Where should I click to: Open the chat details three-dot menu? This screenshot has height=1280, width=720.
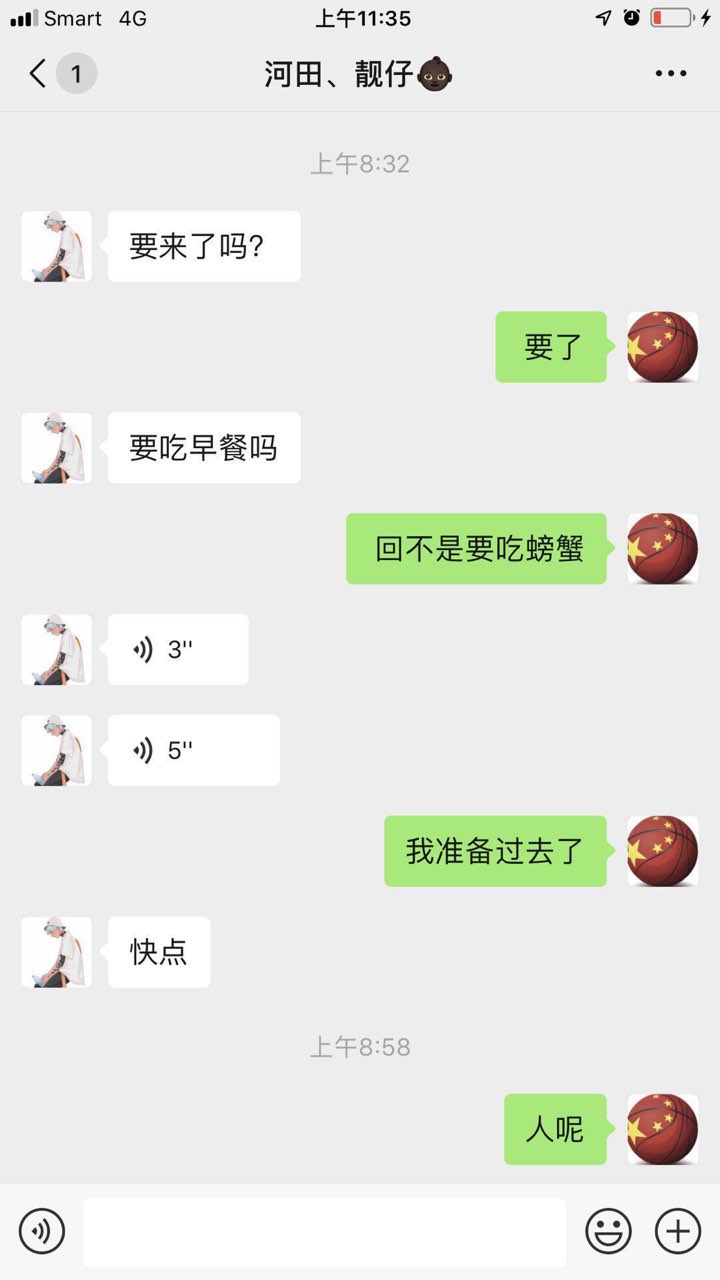tap(670, 74)
